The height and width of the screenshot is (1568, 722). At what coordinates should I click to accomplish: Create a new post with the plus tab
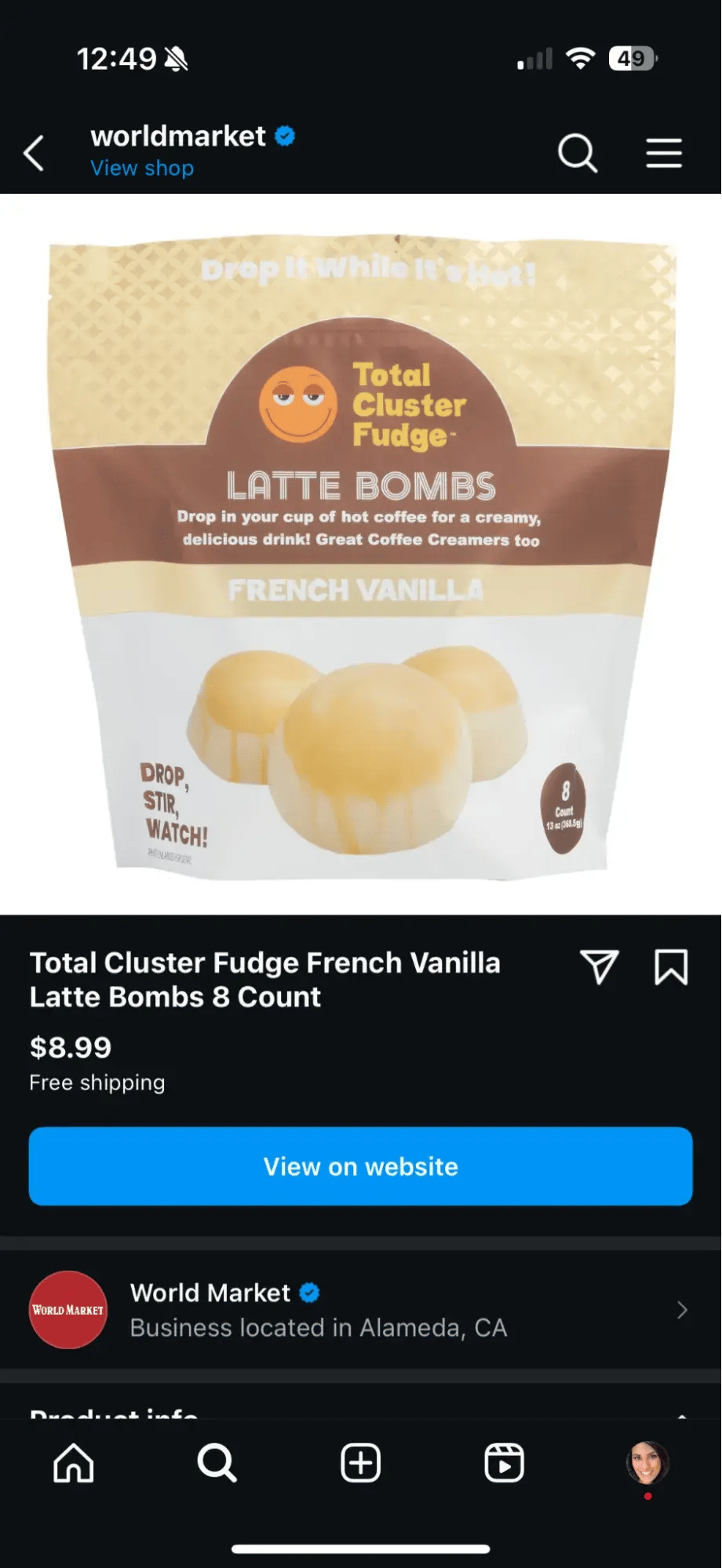click(x=361, y=1463)
